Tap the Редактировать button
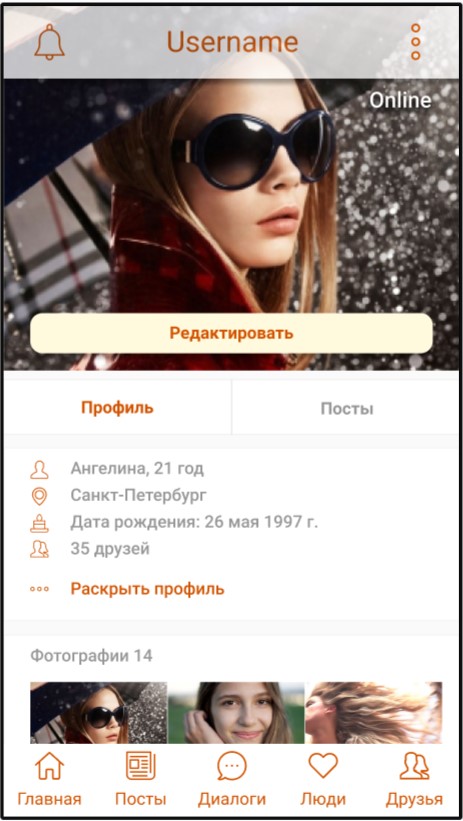The image size is (463, 821). tap(231, 333)
